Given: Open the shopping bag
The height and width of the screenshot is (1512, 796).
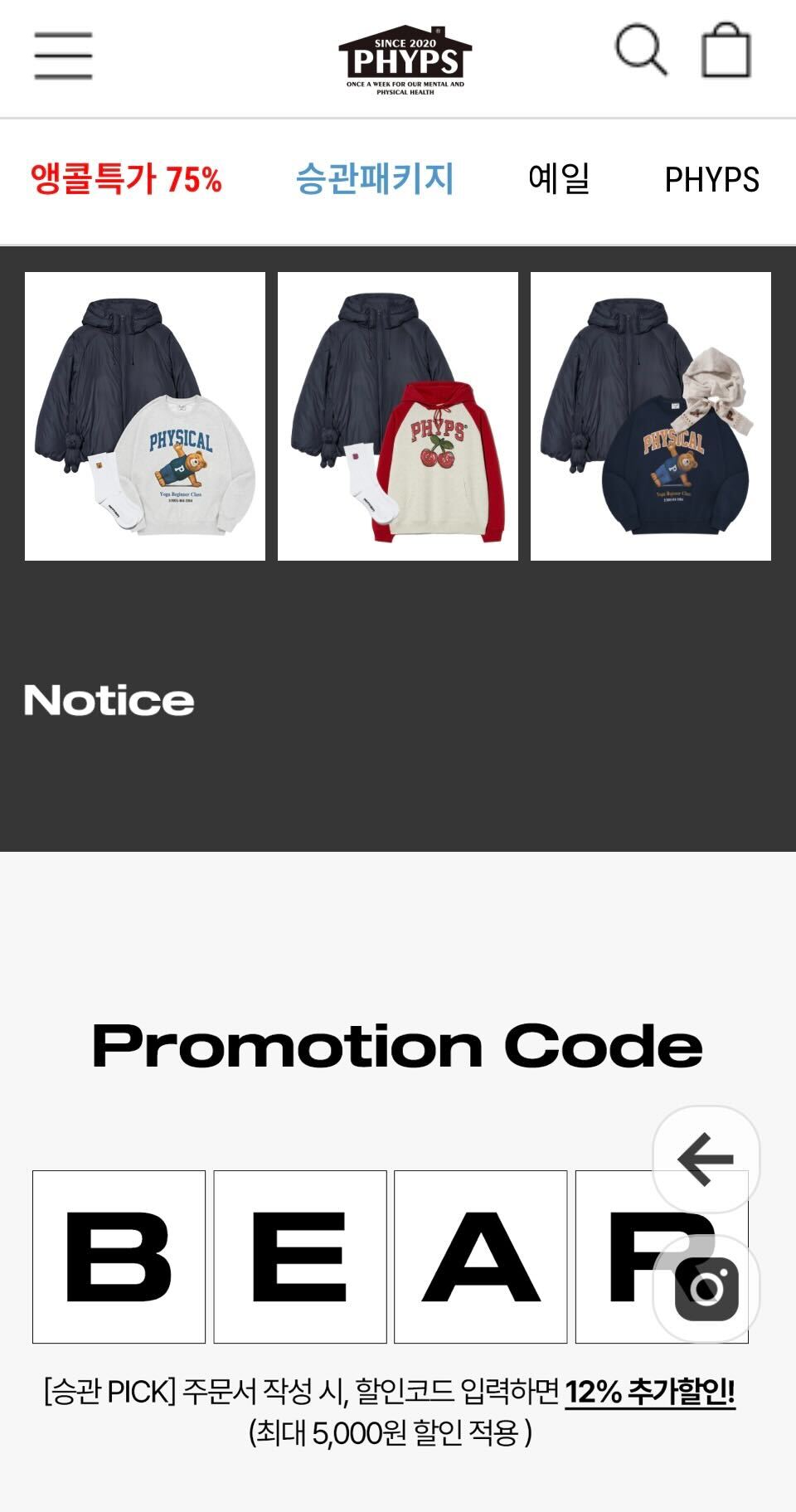Looking at the screenshot, I should [x=726, y=51].
